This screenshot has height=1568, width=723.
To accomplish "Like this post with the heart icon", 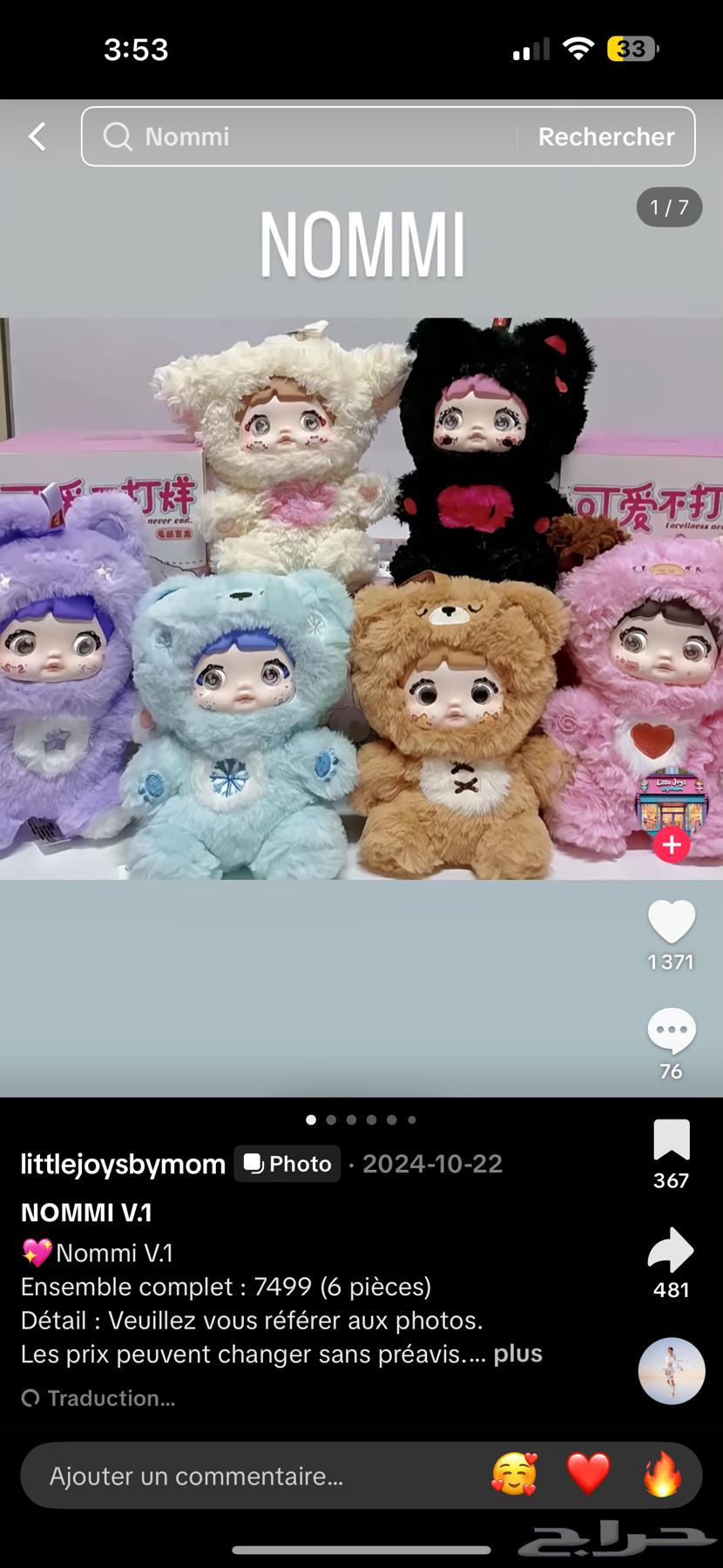I will click(671, 922).
